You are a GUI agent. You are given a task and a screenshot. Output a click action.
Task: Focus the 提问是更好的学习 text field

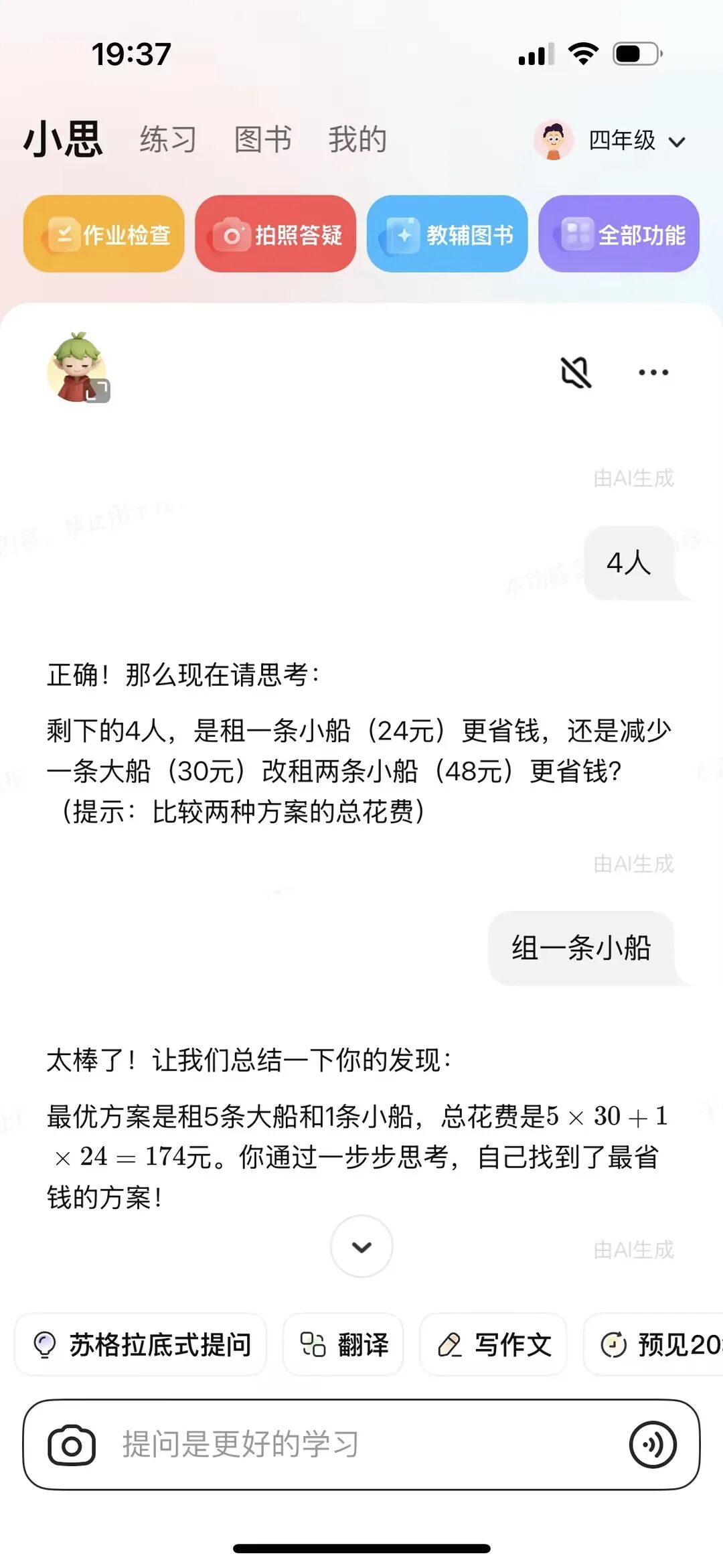pyautogui.click(x=361, y=1444)
